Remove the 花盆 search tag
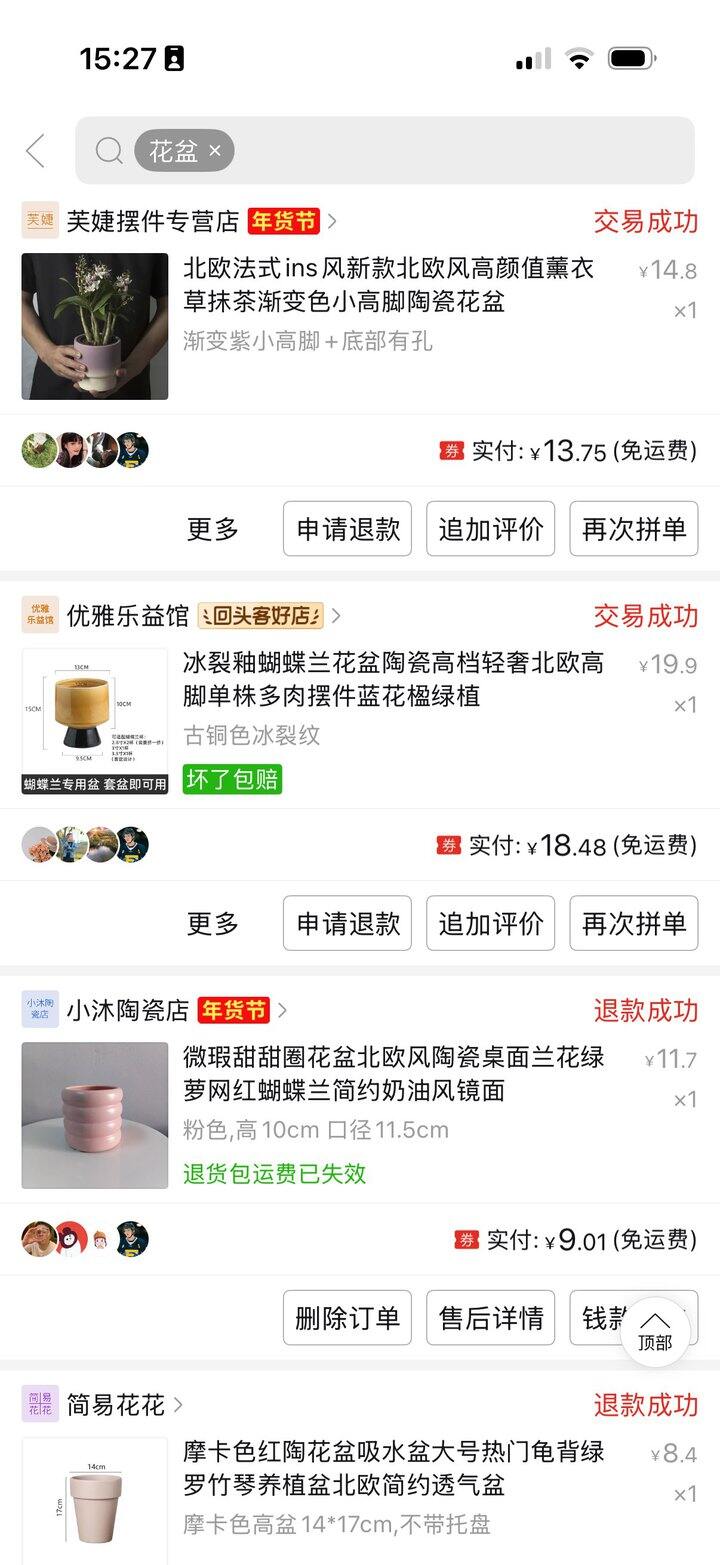 click(215, 152)
